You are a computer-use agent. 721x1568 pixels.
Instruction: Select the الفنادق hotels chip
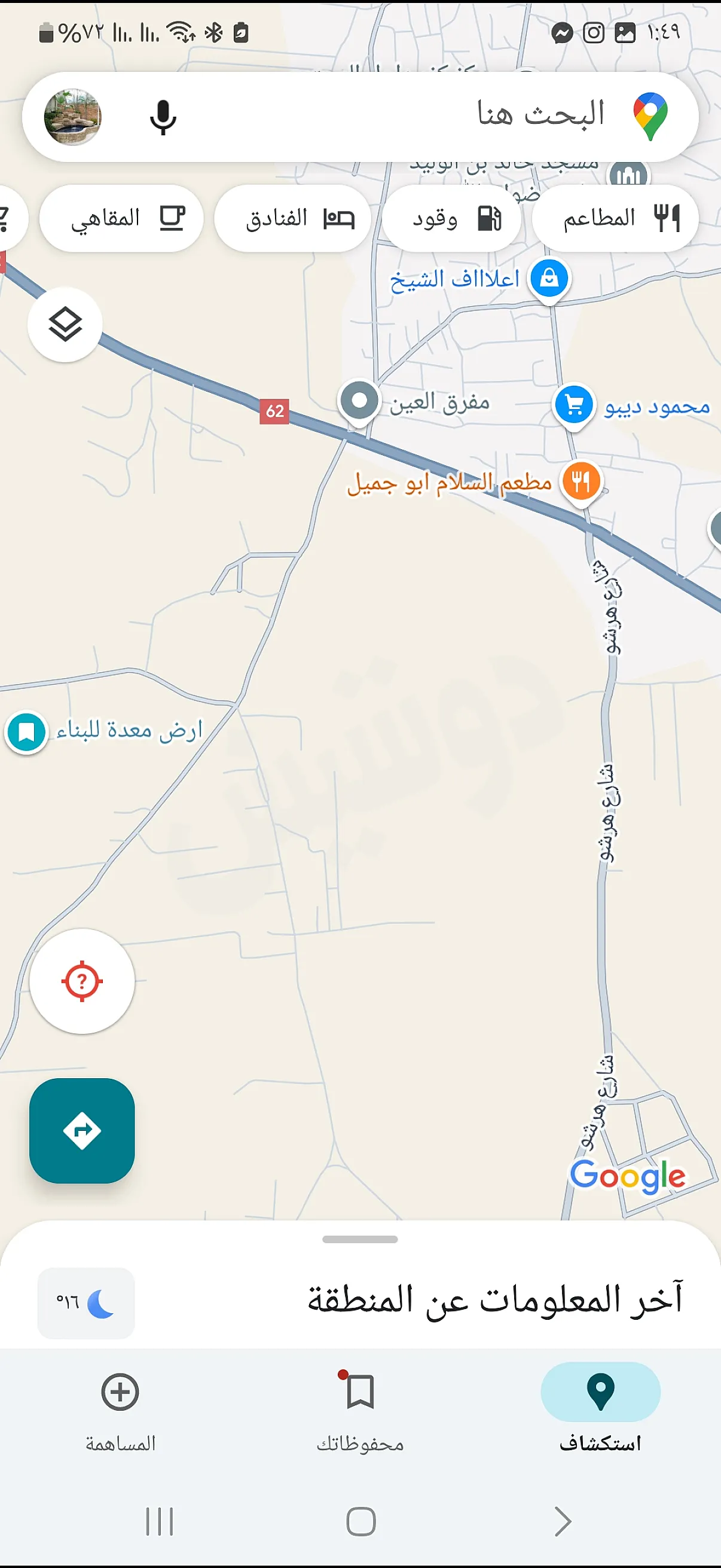pyautogui.click(x=294, y=218)
